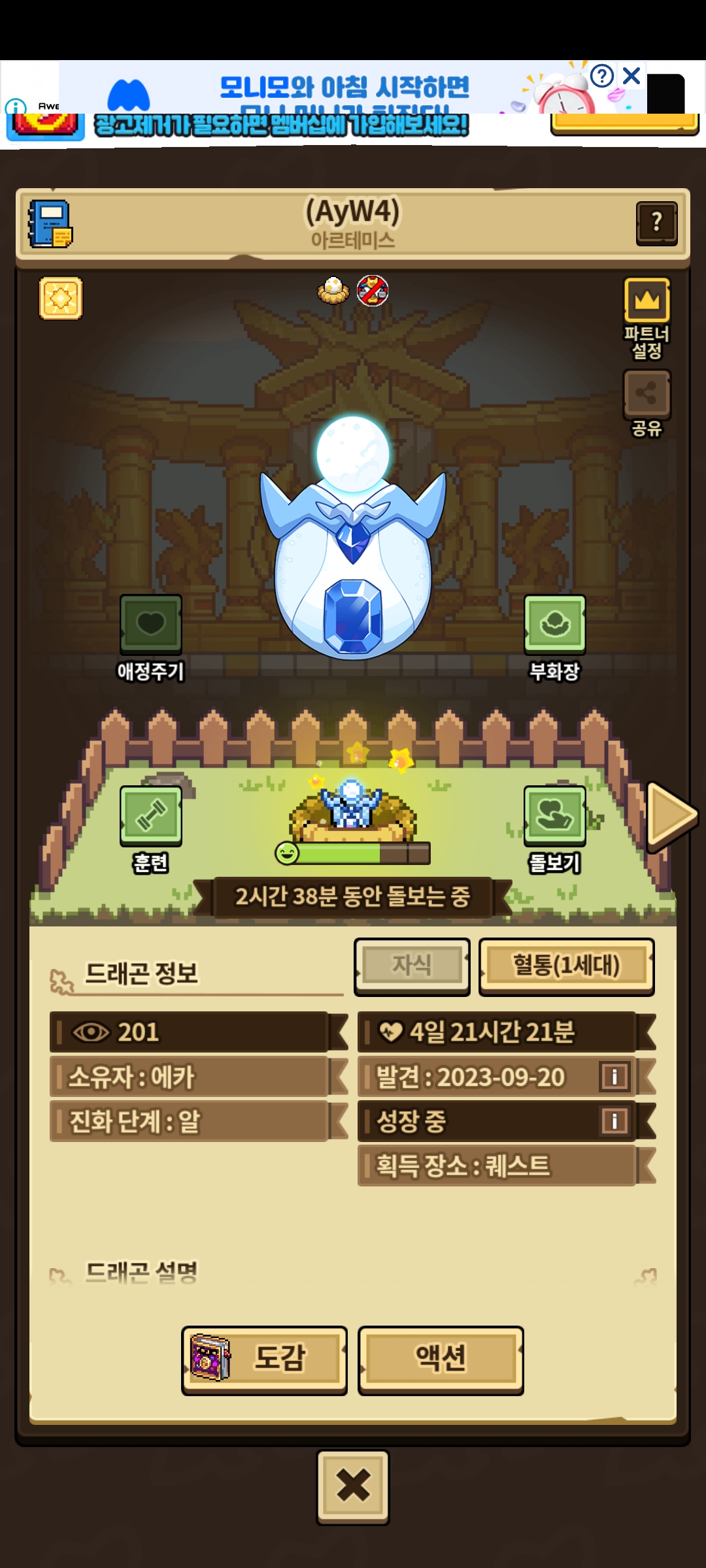Share this dragon with 공유
The height and width of the screenshot is (1568, 706).
click(647, 394)
